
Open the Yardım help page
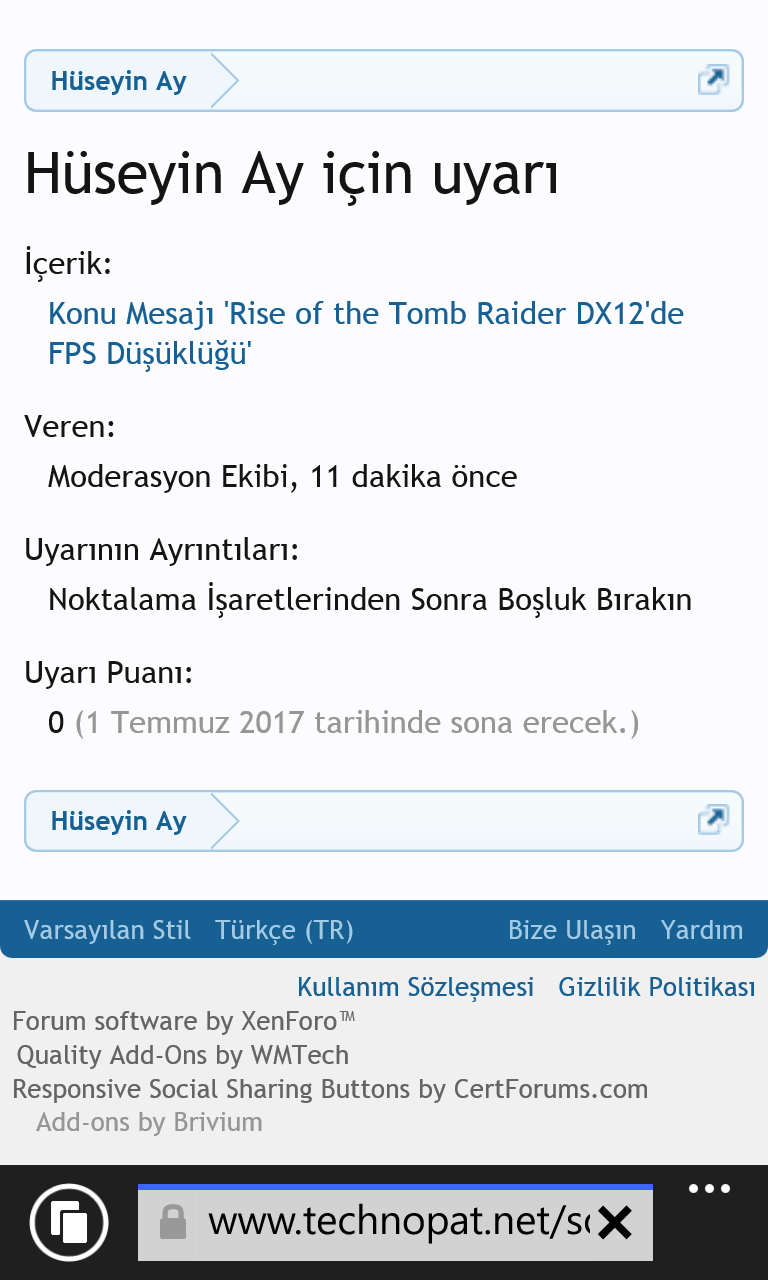[703, 930]
